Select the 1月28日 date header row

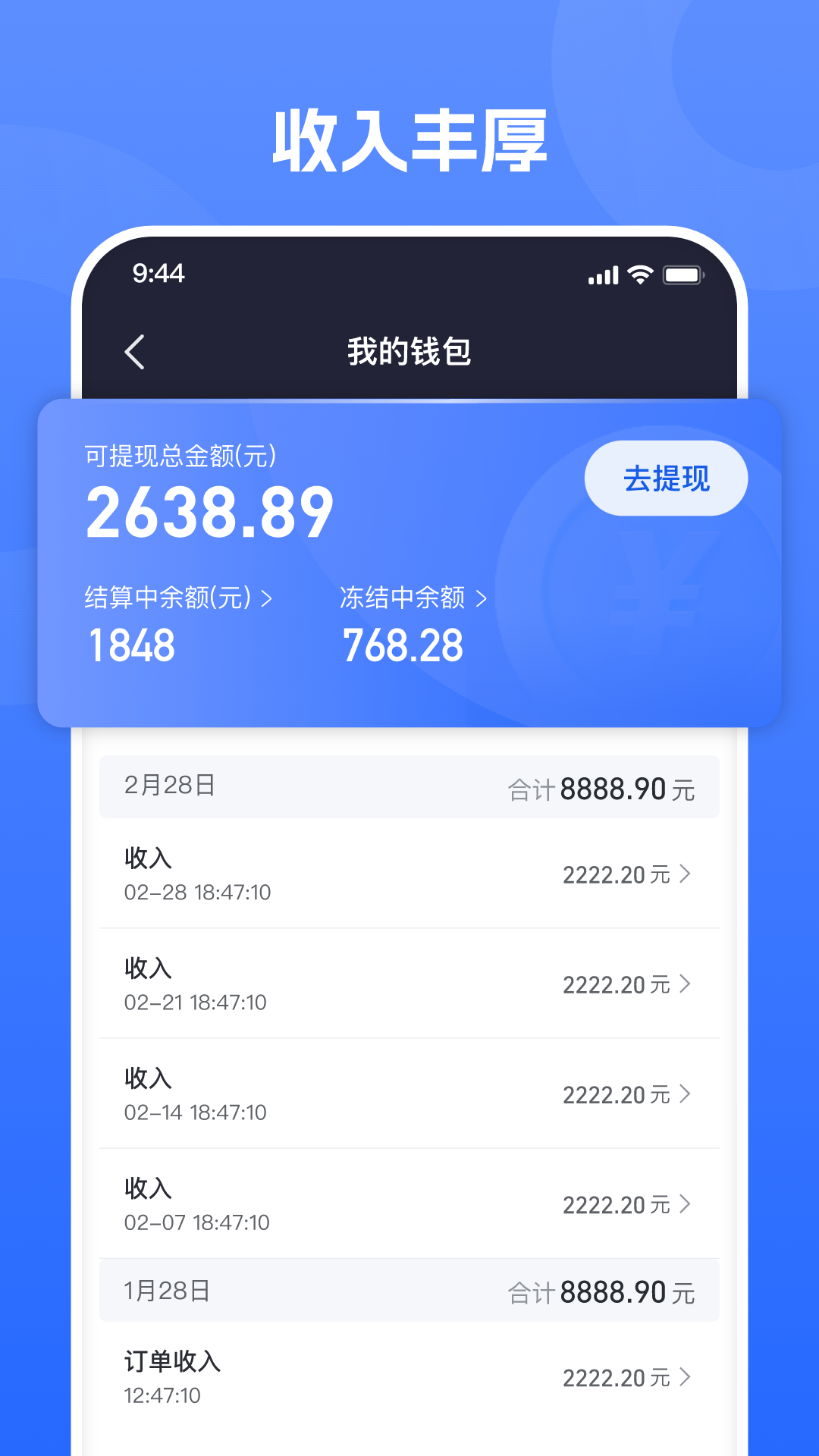click(409, 1291)
